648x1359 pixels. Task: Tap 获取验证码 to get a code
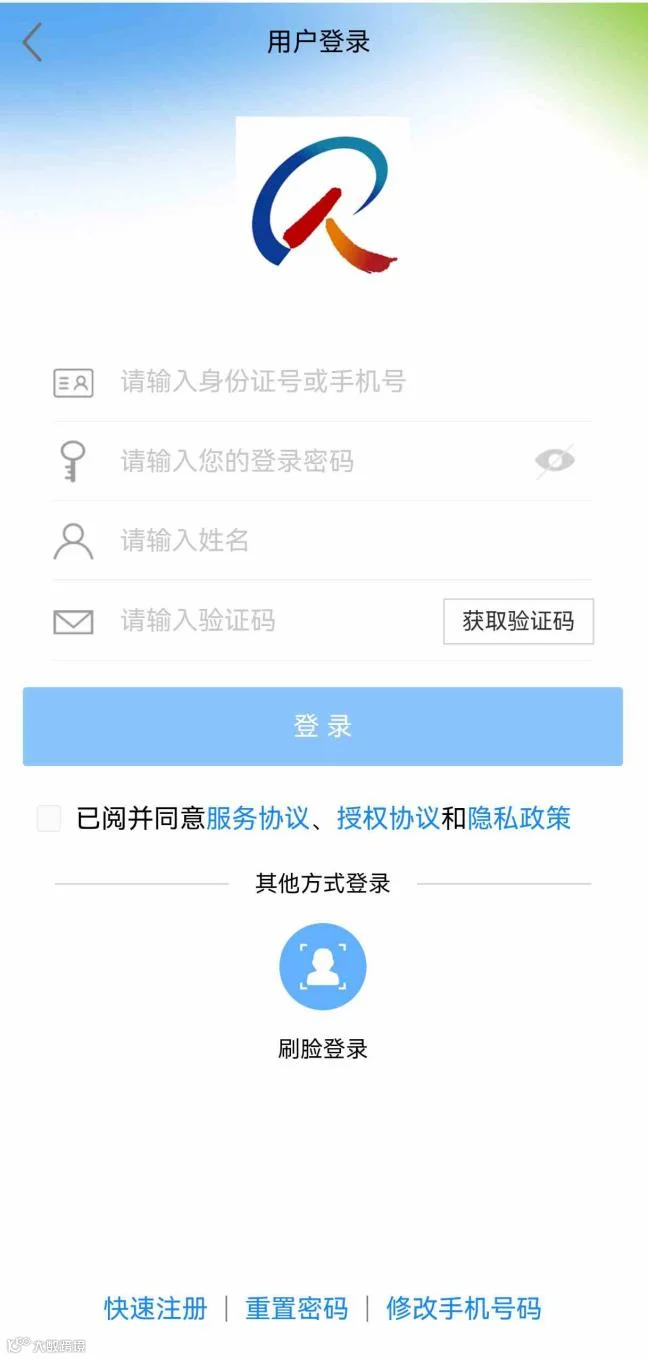[x=518, y=621]
